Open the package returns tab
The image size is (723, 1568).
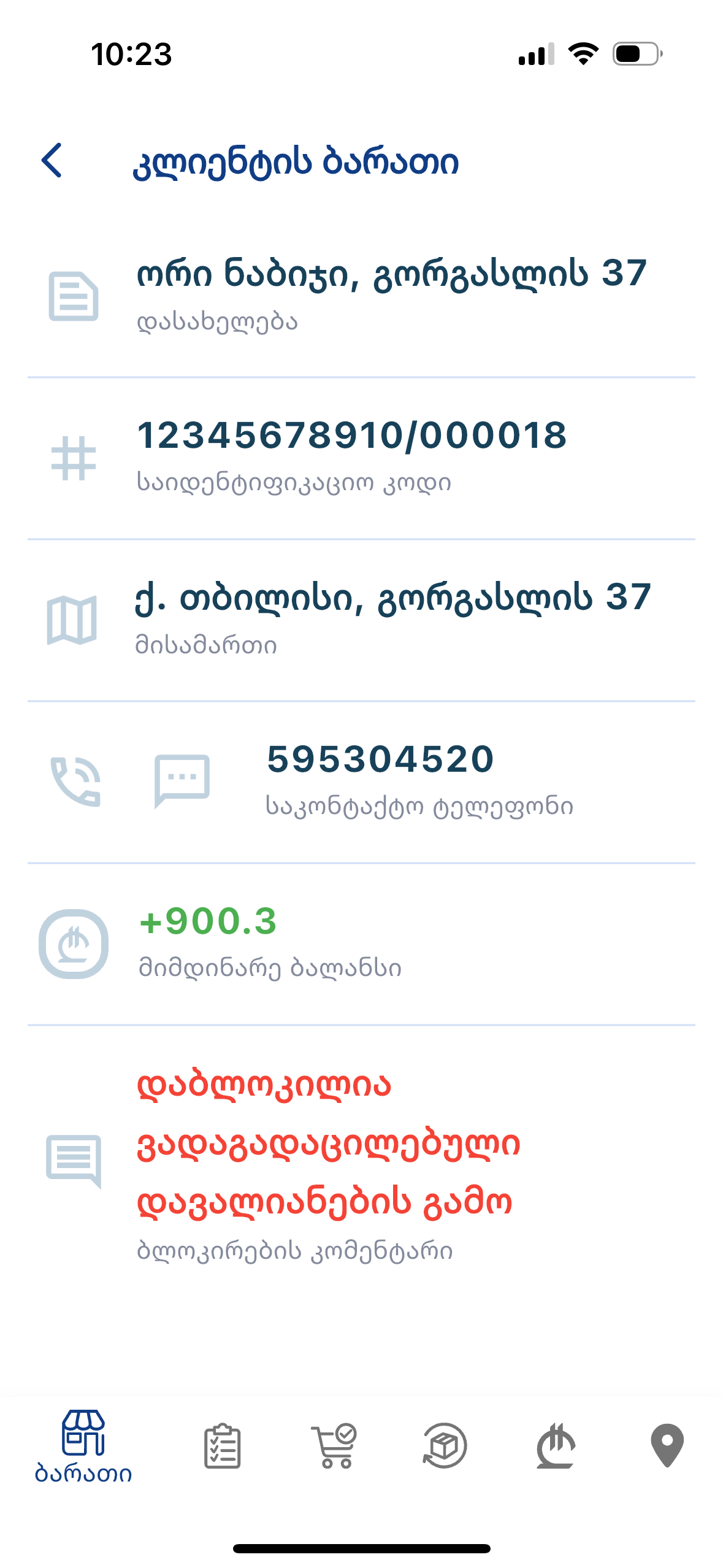(x=445, y=1446)
